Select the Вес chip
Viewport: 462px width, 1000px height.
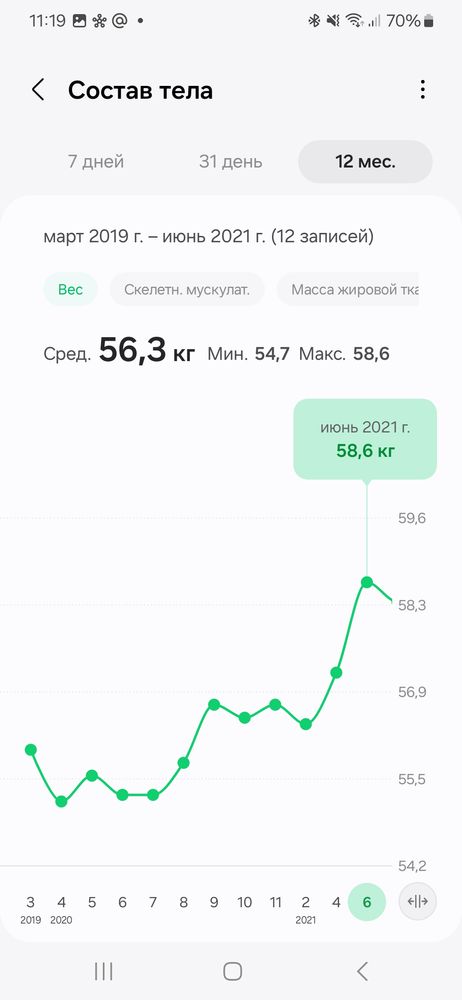pyautogui.click(x=71, y=290)
